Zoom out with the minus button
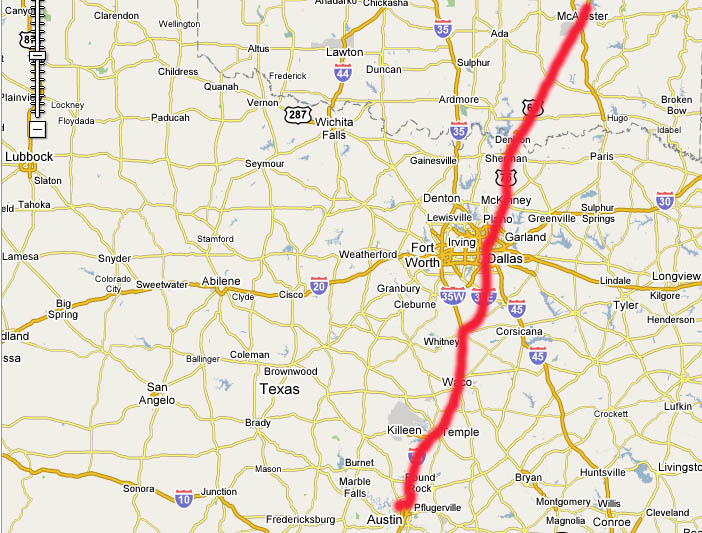 click(37, 130)
